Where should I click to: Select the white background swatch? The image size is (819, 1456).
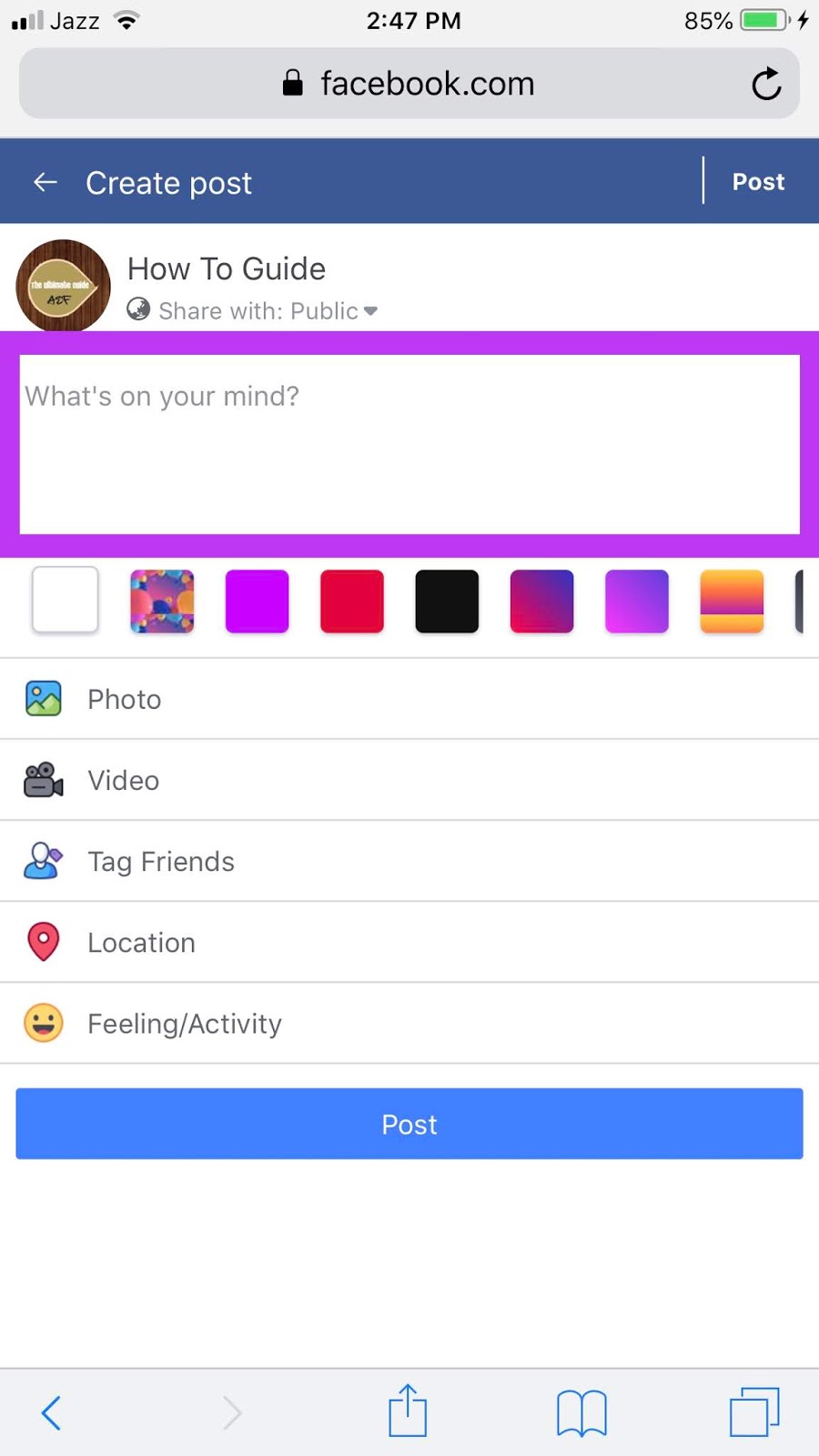coord(66,600)
